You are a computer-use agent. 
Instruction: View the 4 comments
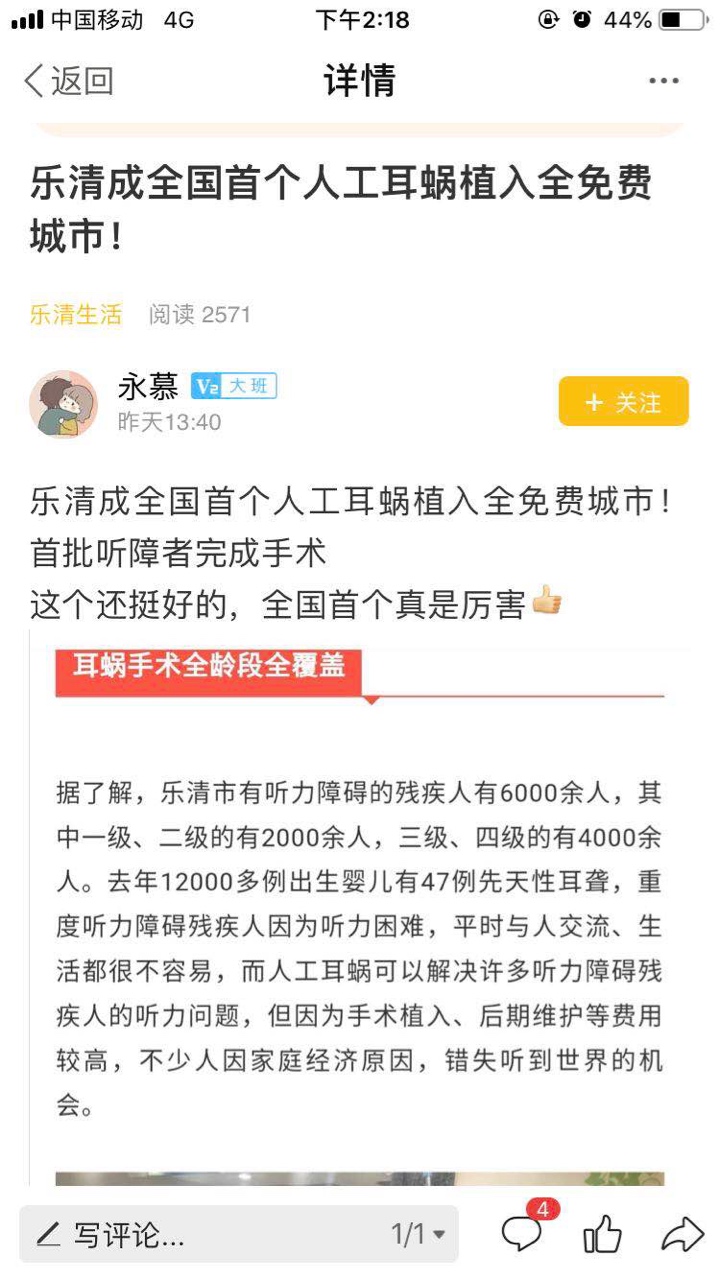[x=524, y=1233]
